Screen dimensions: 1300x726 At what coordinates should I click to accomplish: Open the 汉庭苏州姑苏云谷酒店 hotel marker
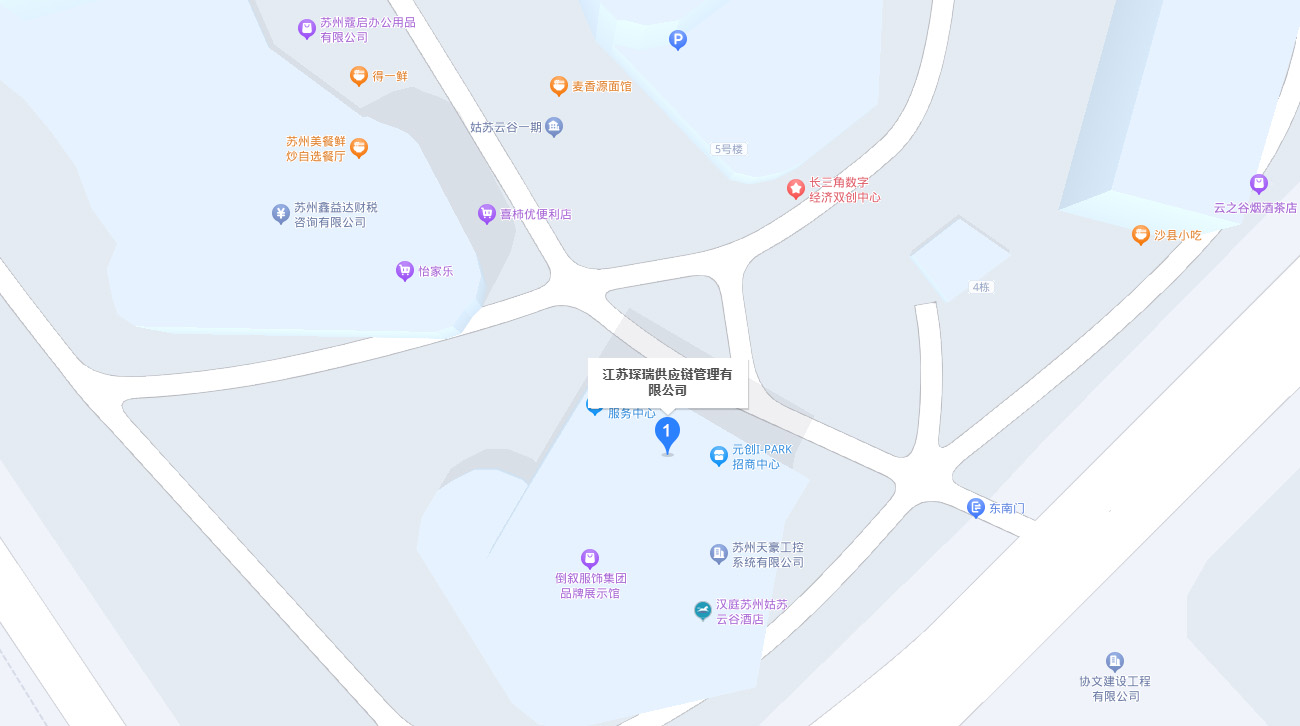coord(703,610)
